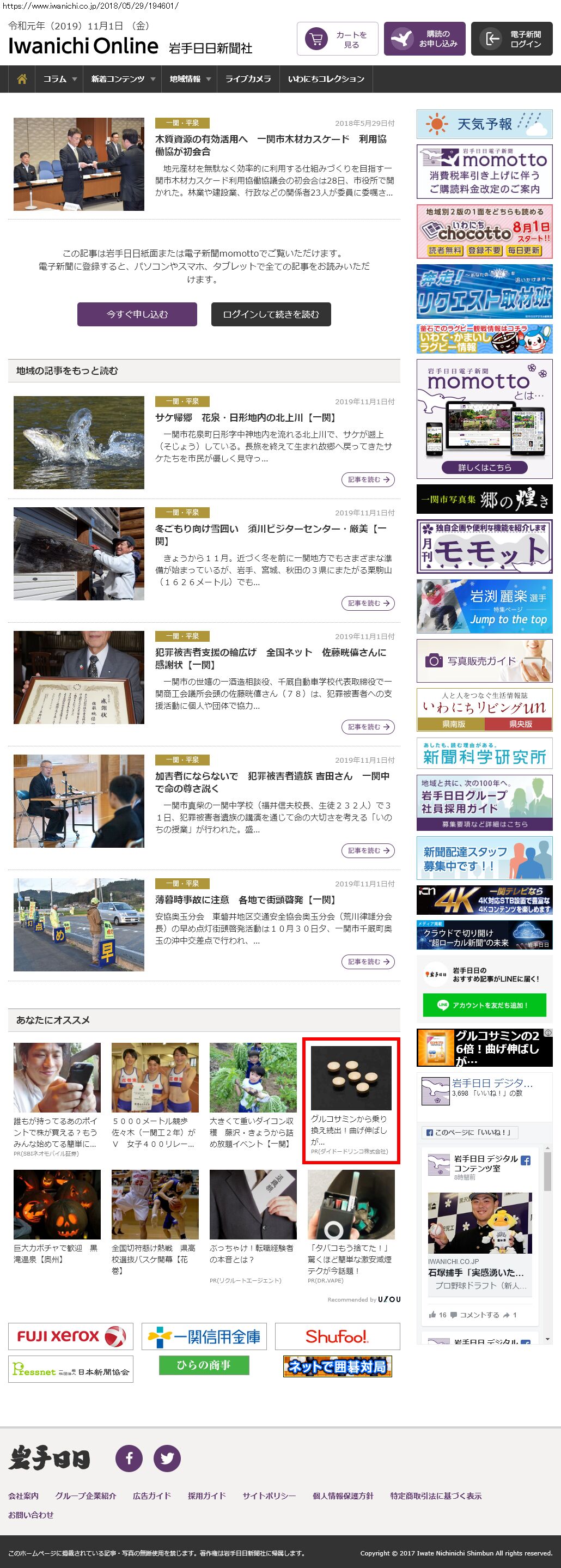Image resolution: width=561 pixels, height=1568 pixels.
Task: Open the お問い合わせ contact link
Action: (31, 1515)
